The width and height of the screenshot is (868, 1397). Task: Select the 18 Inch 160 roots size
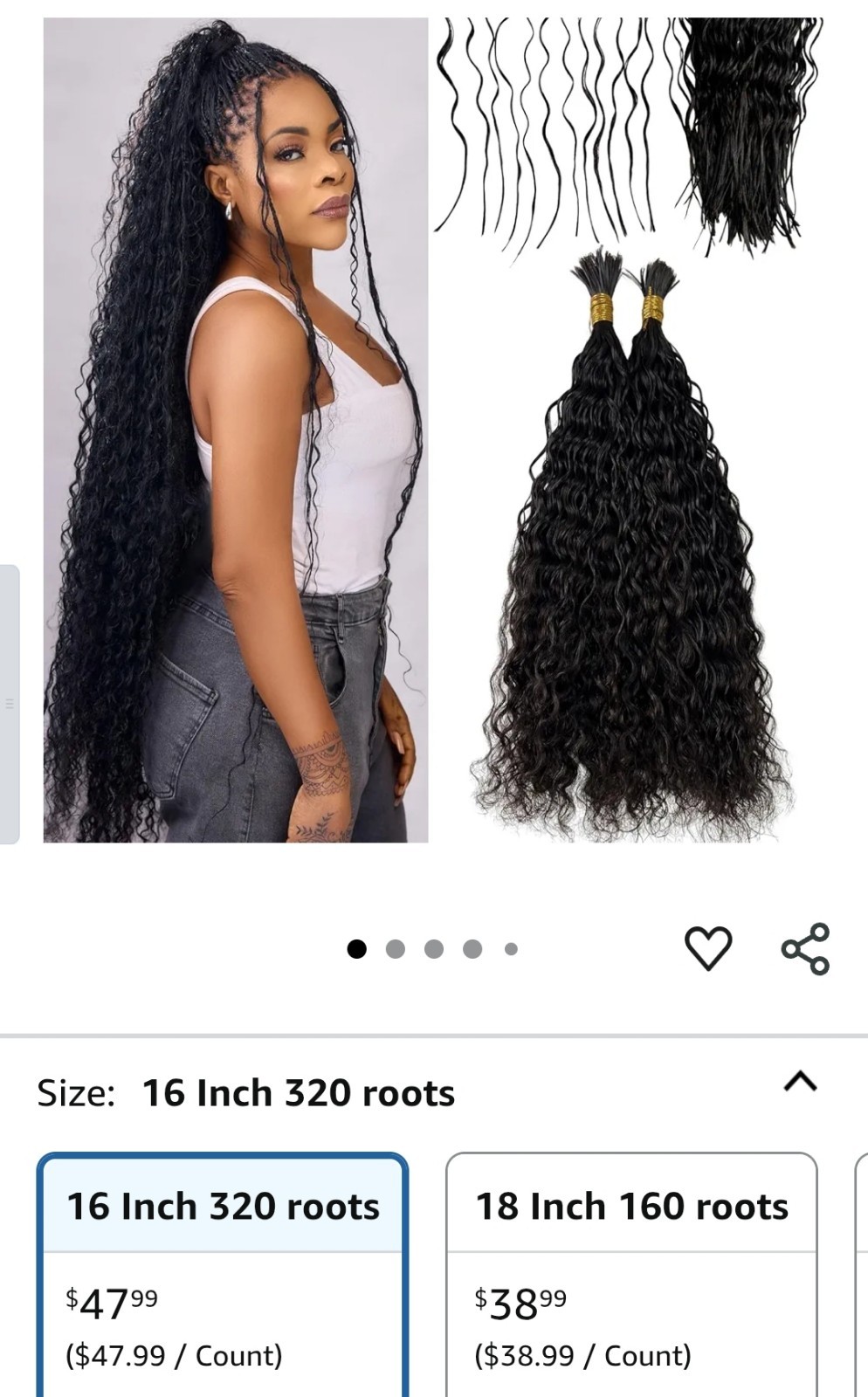[631, 1275]
